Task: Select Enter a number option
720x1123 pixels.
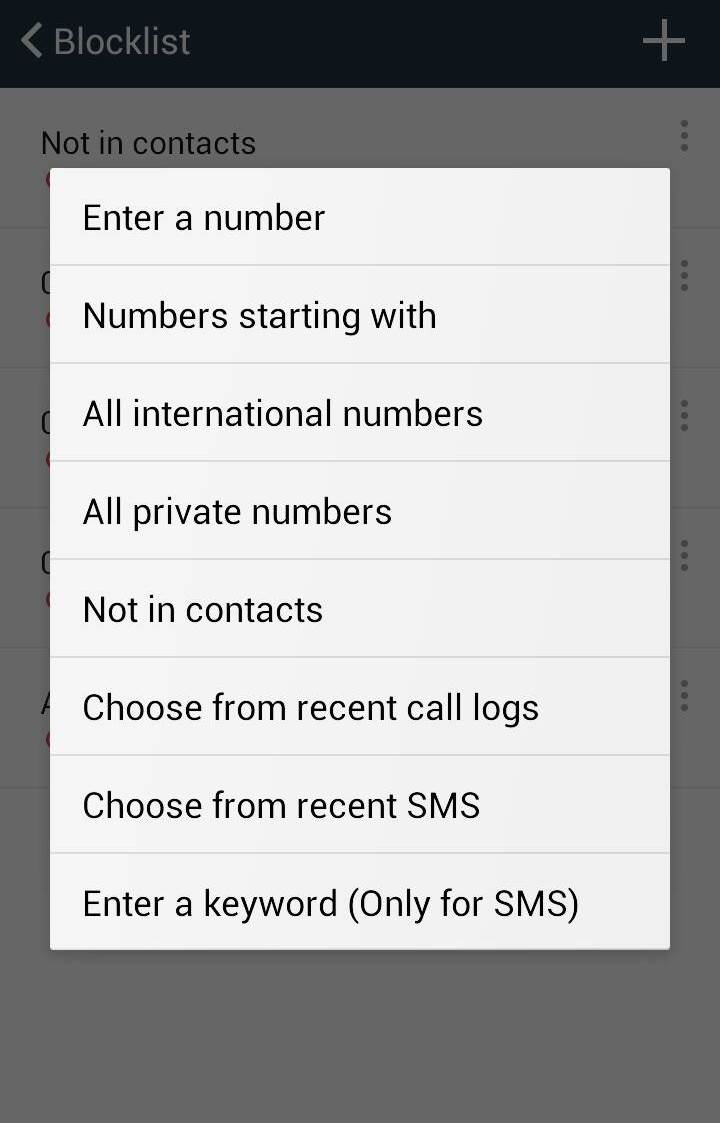Action: click(x=360, y=217)
